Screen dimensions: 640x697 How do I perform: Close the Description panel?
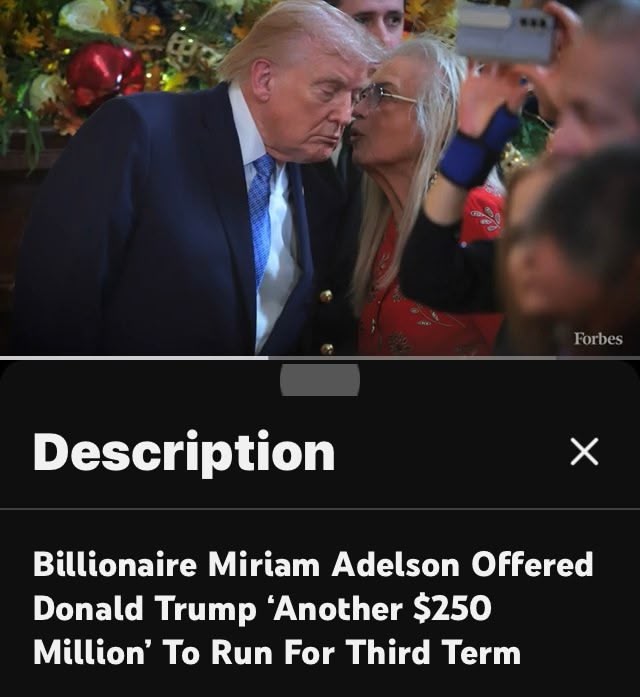pos(584,452)
